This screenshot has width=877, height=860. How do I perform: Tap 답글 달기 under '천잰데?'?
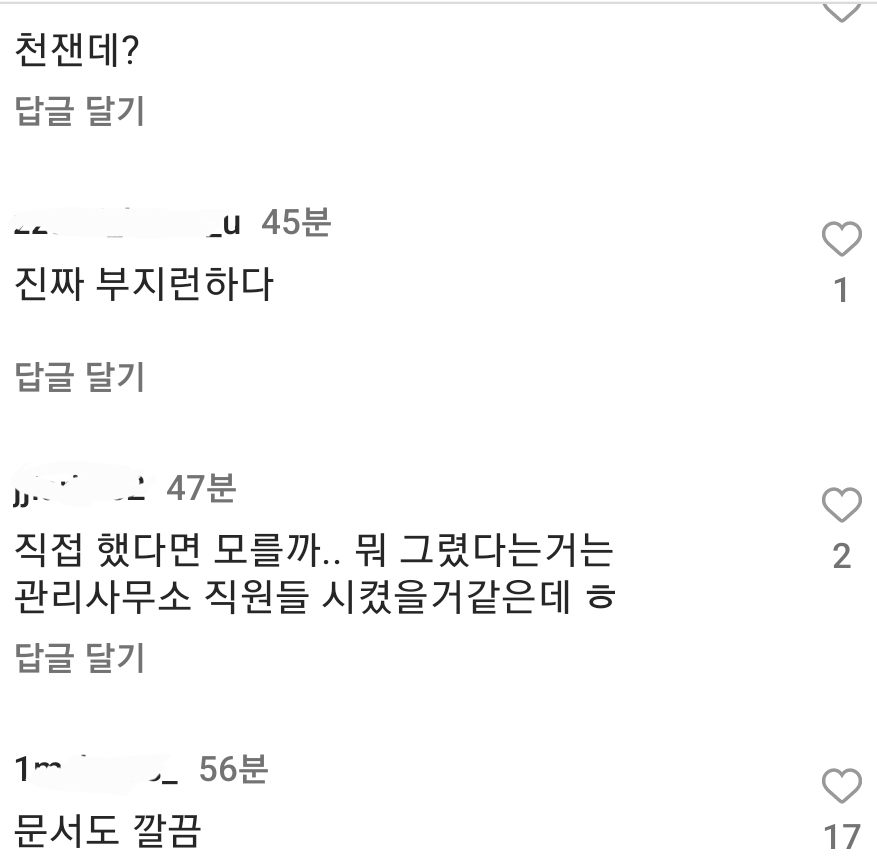click(81, 112)
